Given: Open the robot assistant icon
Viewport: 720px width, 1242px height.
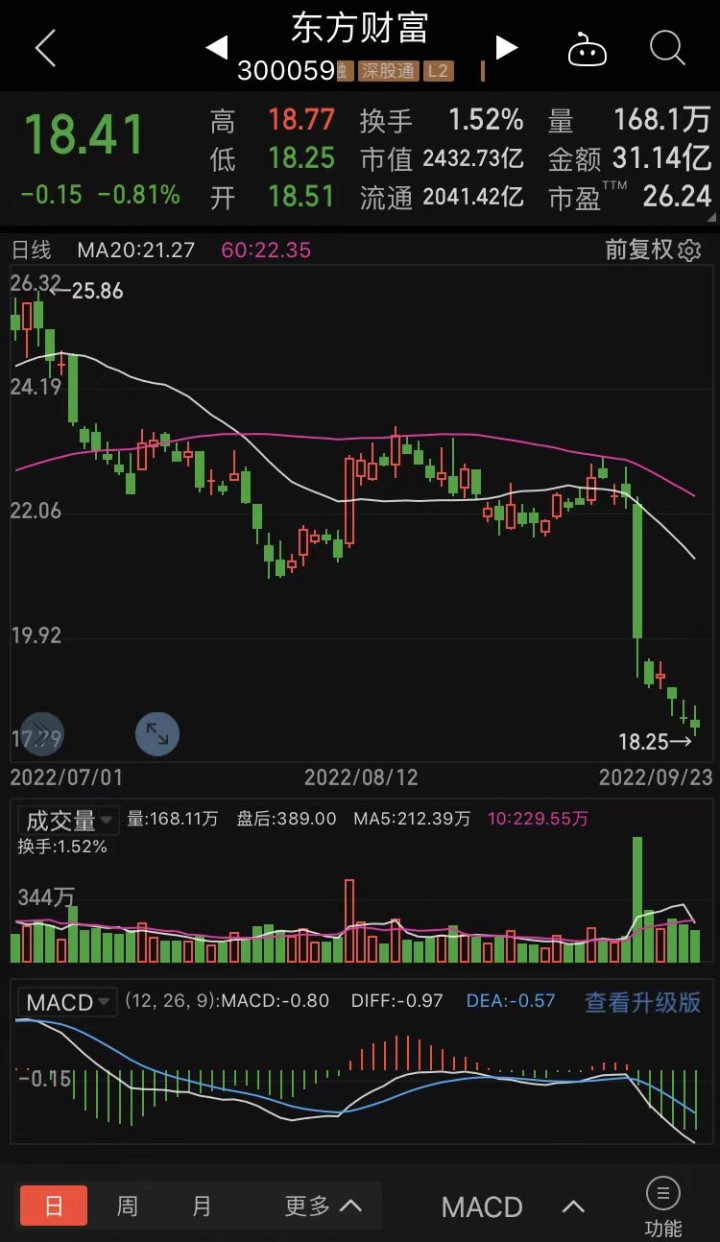Looking at the screenshot, I should click(x=587, y=48).
